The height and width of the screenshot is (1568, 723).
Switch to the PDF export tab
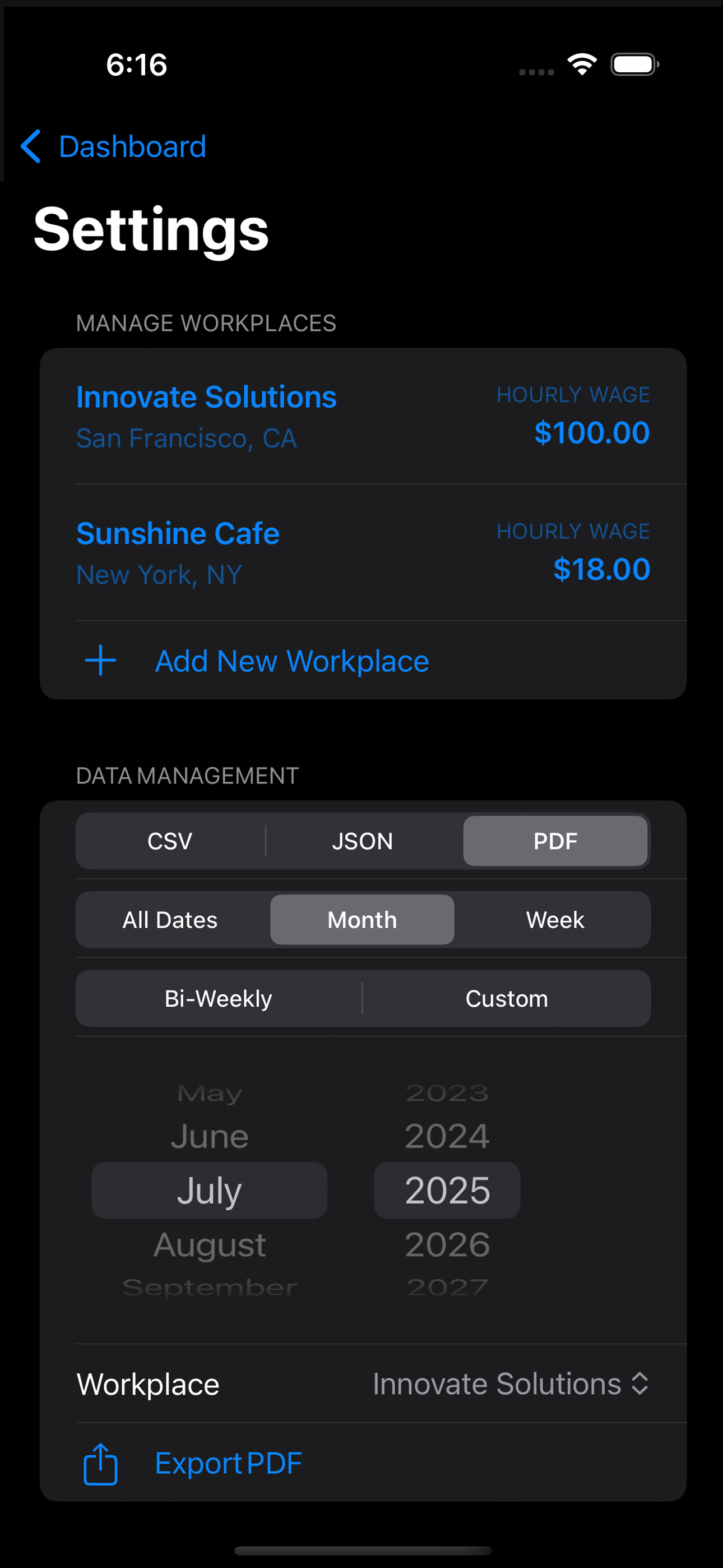point(555,841)
